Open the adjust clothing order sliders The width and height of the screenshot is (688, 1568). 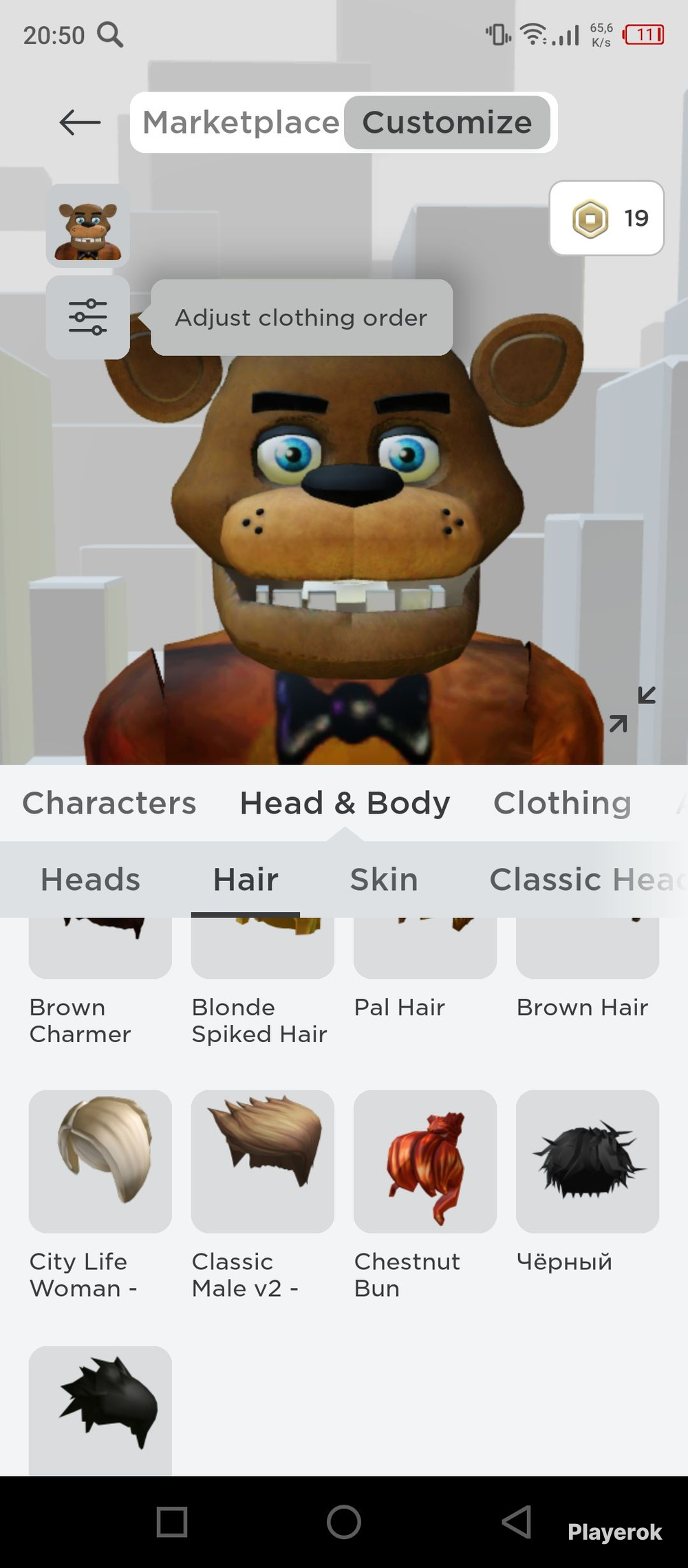pyautogui.click(x=87, y=317)
